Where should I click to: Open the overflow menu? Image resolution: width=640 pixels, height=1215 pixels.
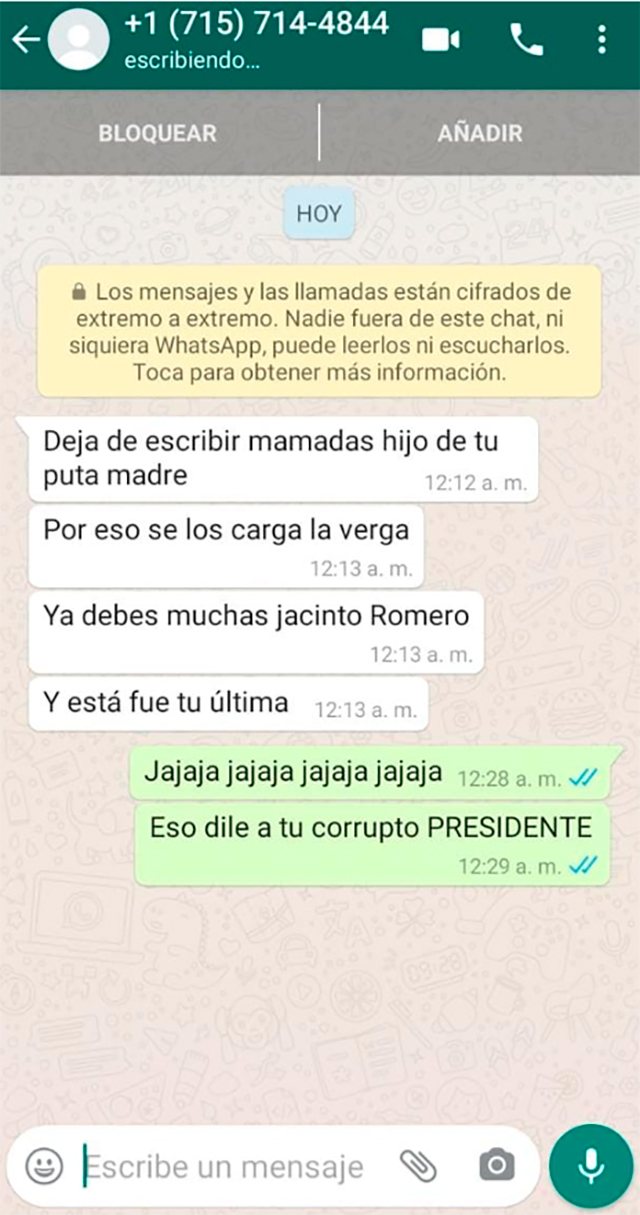[601, 39]
